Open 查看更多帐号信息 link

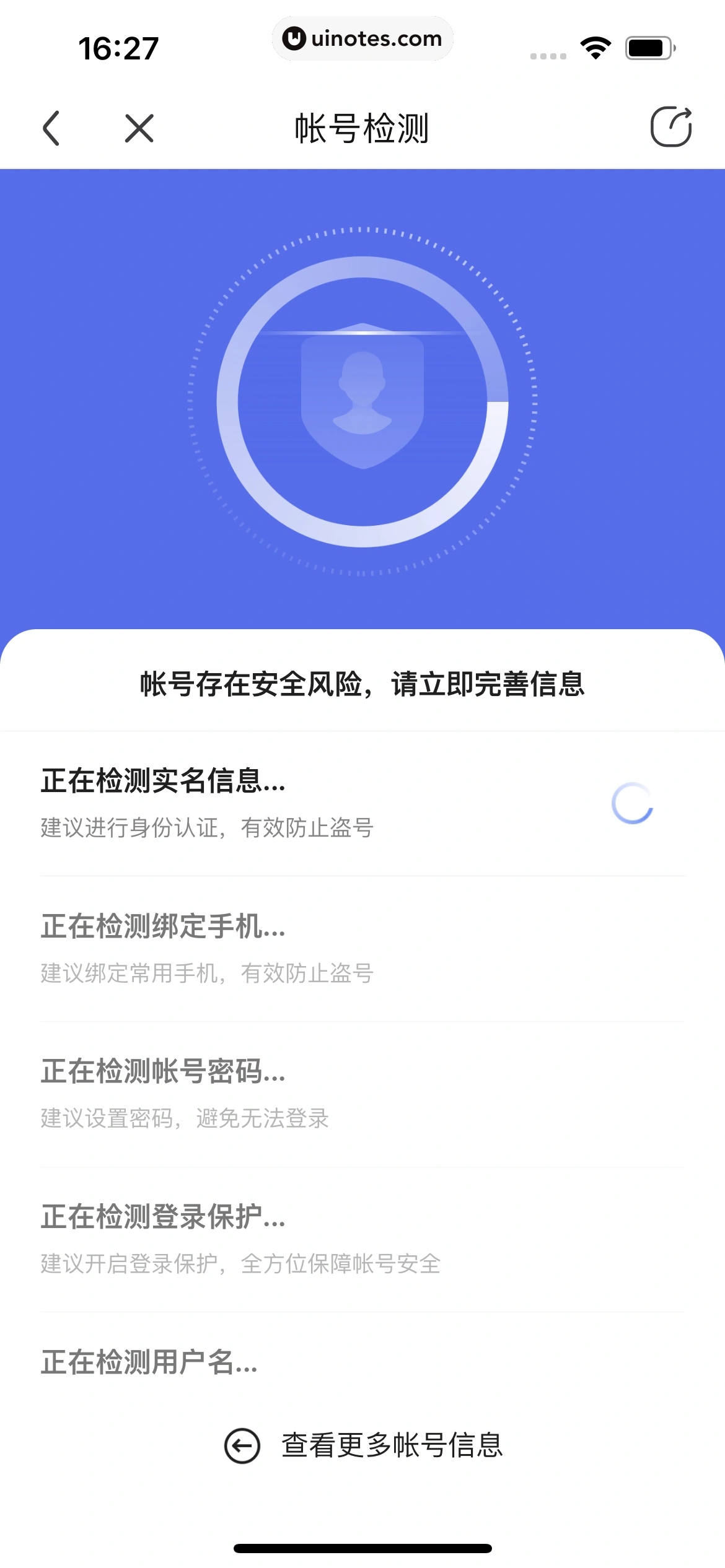[x=363, y=1445]
